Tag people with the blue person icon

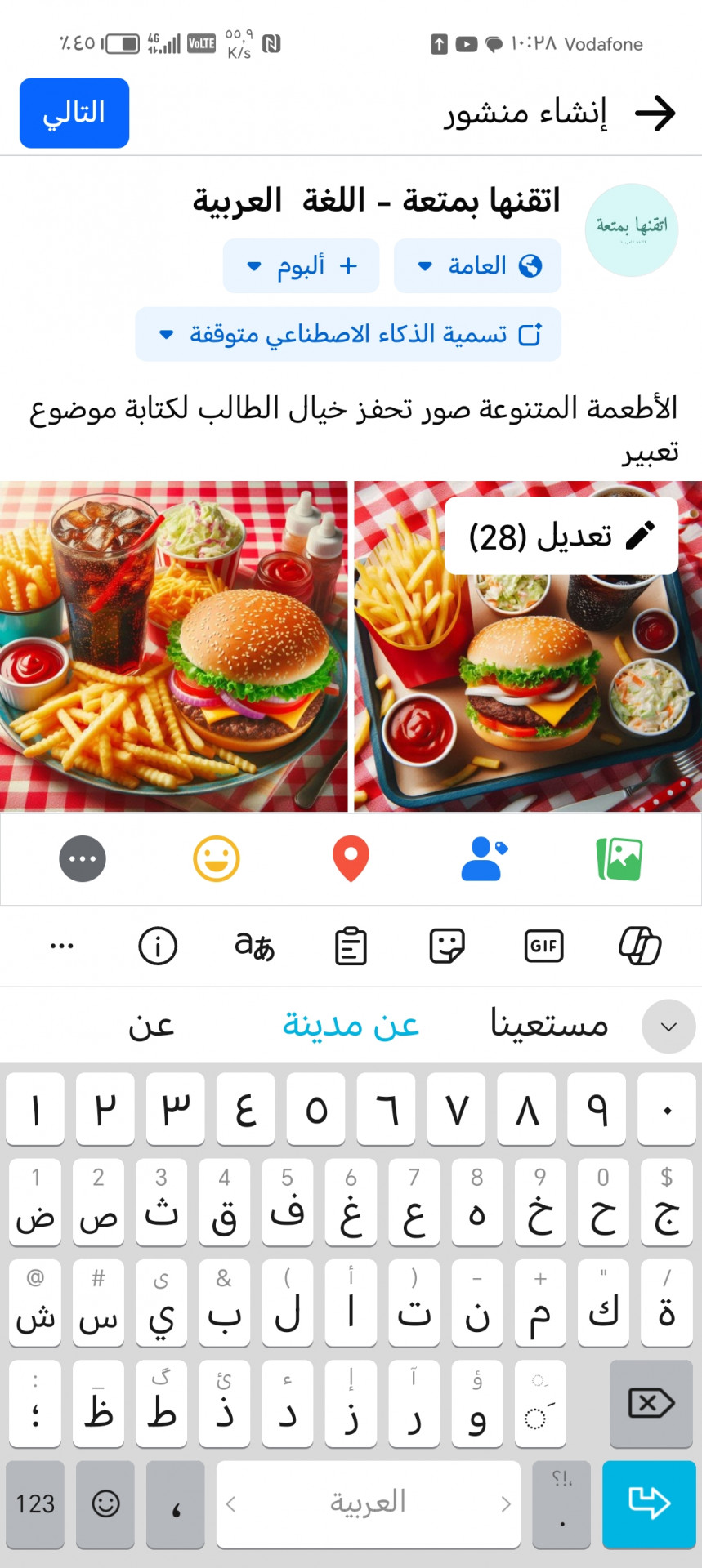484,859
